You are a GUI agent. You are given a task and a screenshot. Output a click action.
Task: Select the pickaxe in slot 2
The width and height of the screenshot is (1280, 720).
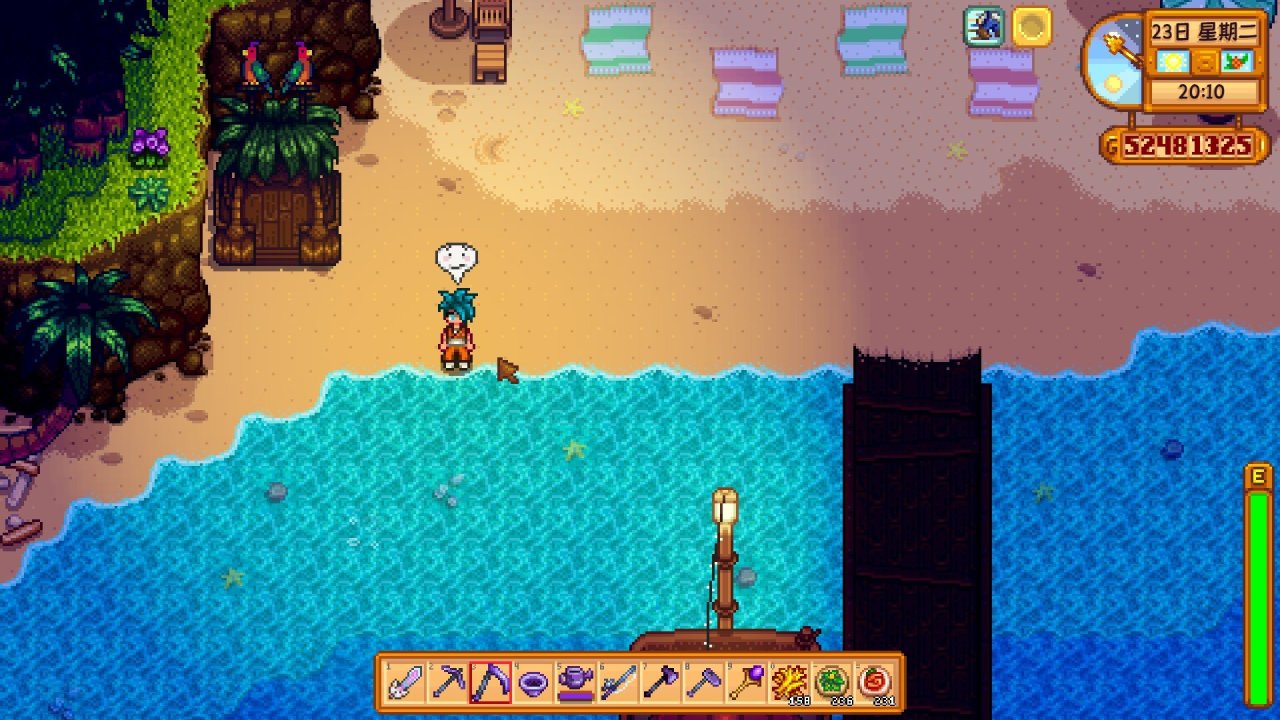coord(448,683)
